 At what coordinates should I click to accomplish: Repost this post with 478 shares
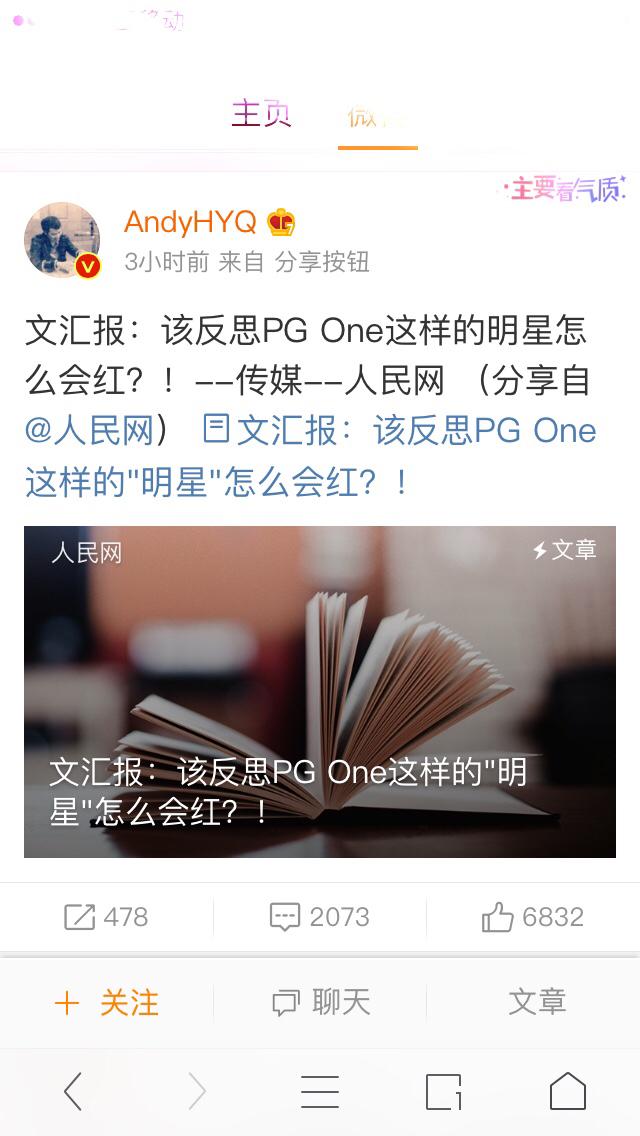click(x=106, y=917)
